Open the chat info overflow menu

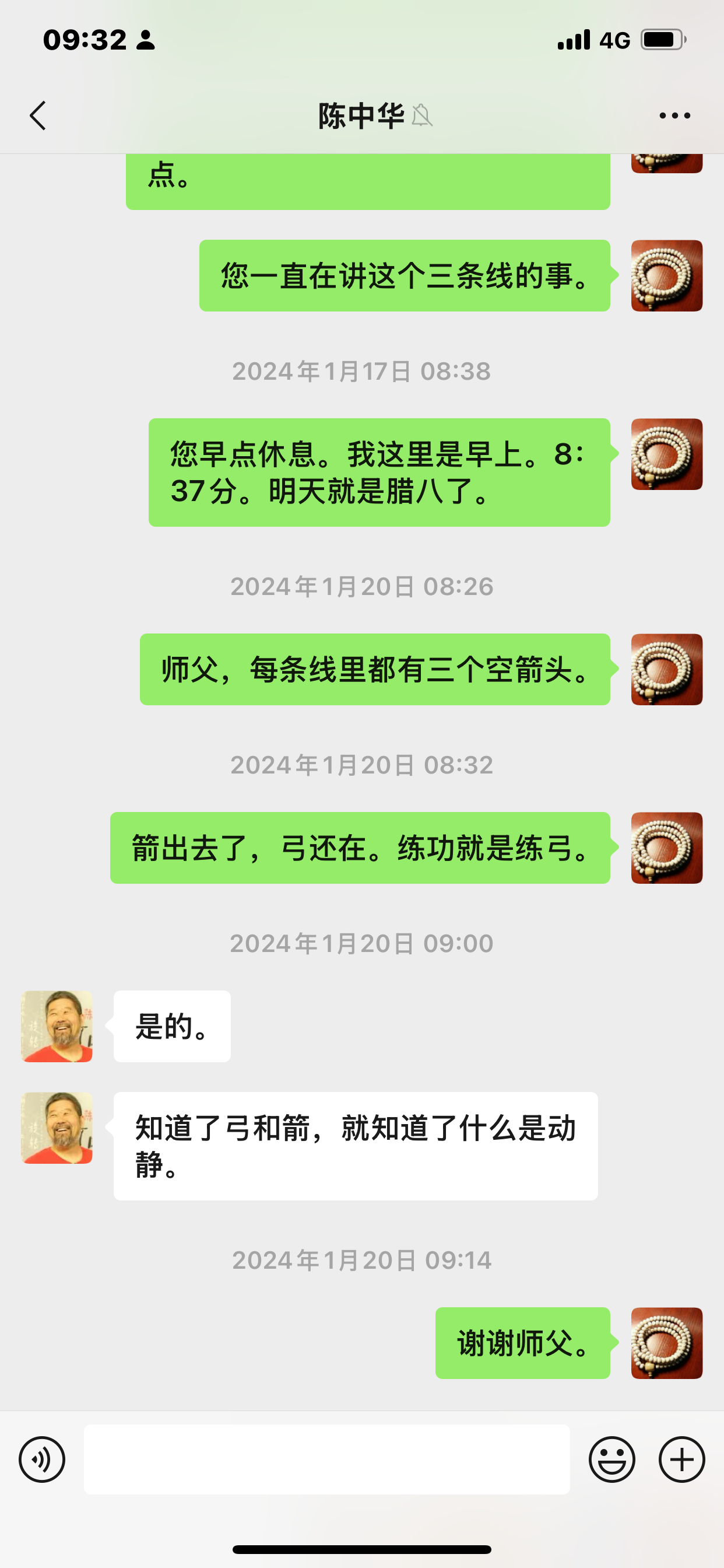coord(674,116)
